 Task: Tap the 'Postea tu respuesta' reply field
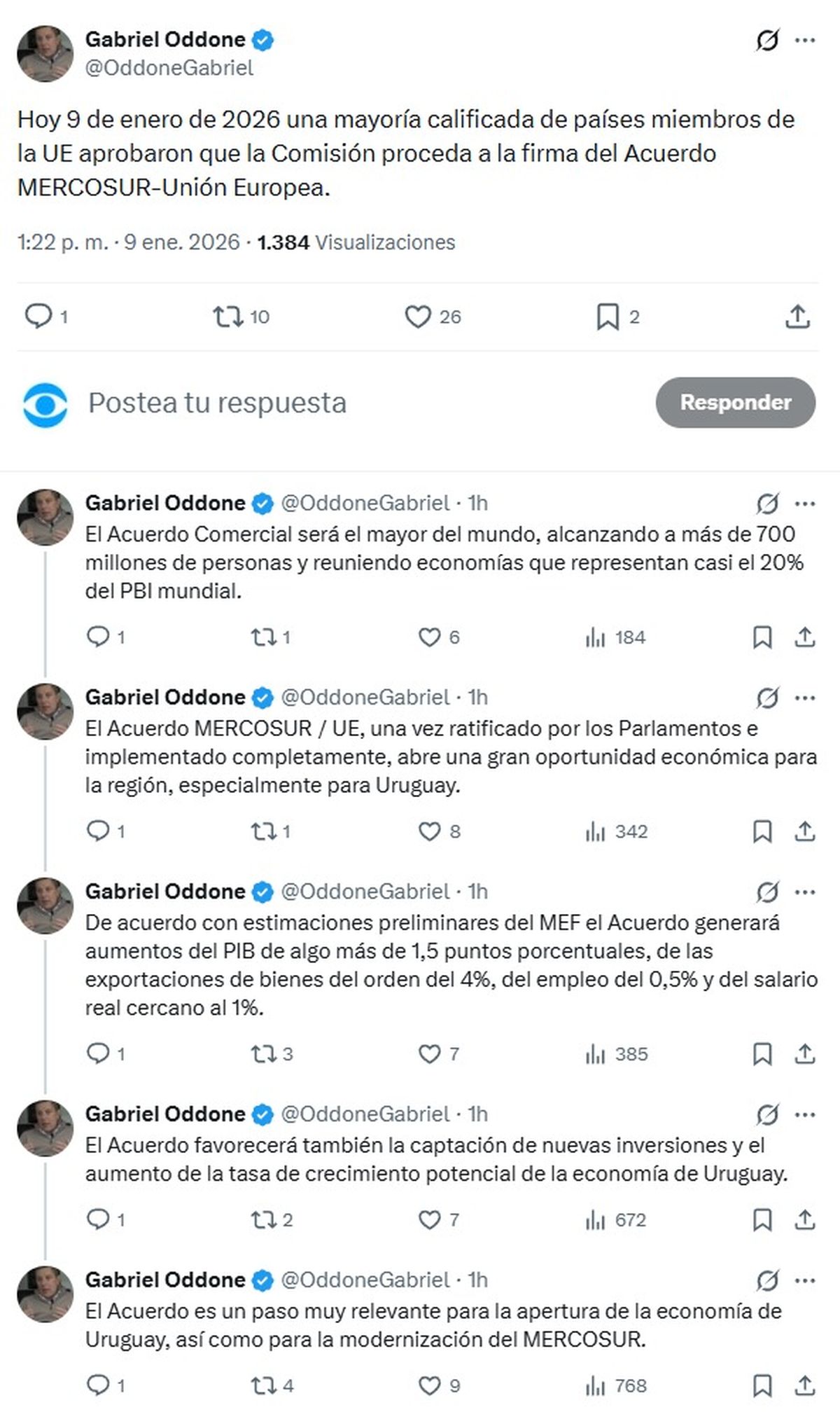[217, 403]
